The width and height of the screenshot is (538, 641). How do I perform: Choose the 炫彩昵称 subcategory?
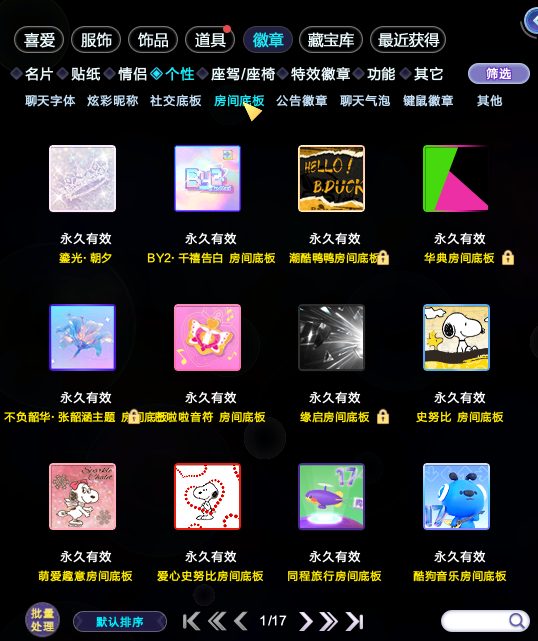coord(112,101)
